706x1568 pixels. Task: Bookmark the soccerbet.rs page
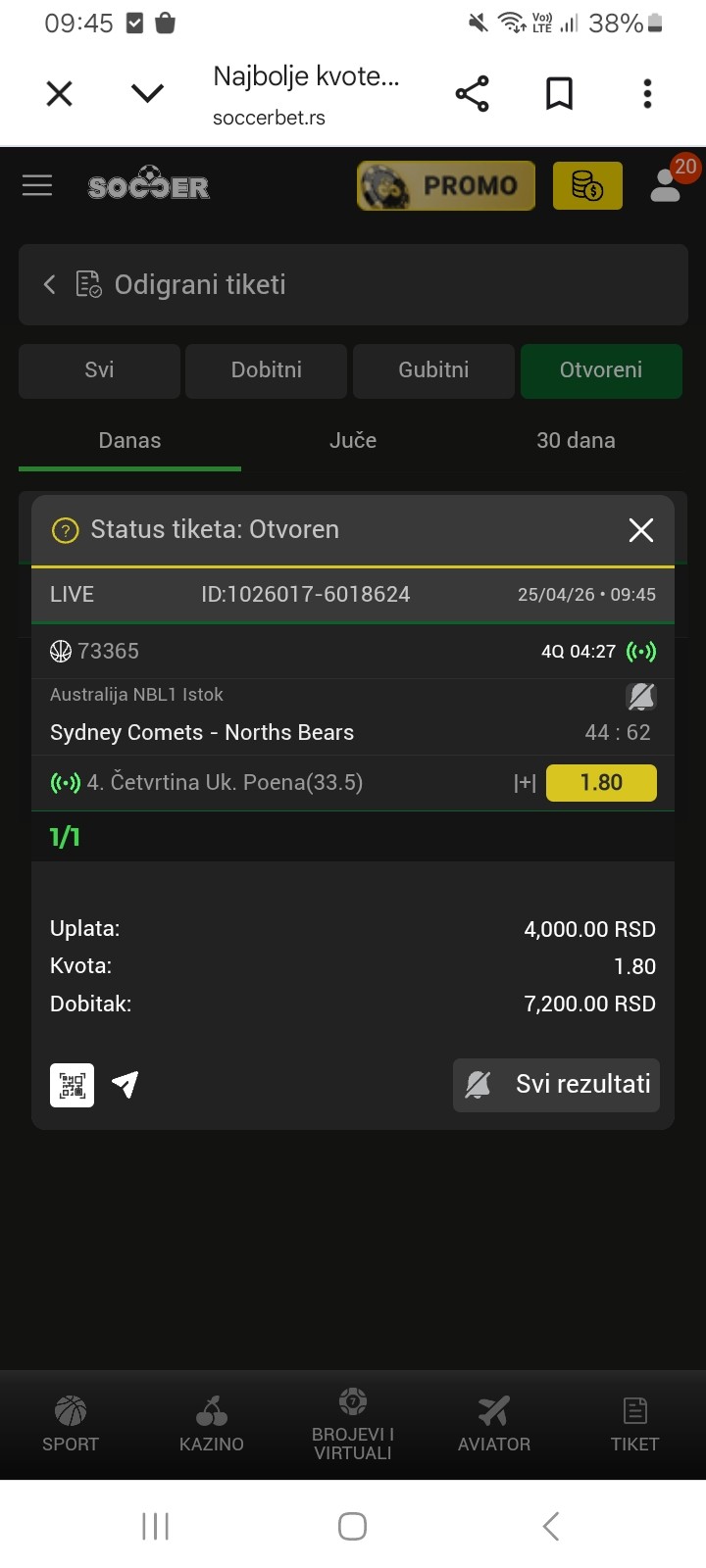(x=559, y=94)
